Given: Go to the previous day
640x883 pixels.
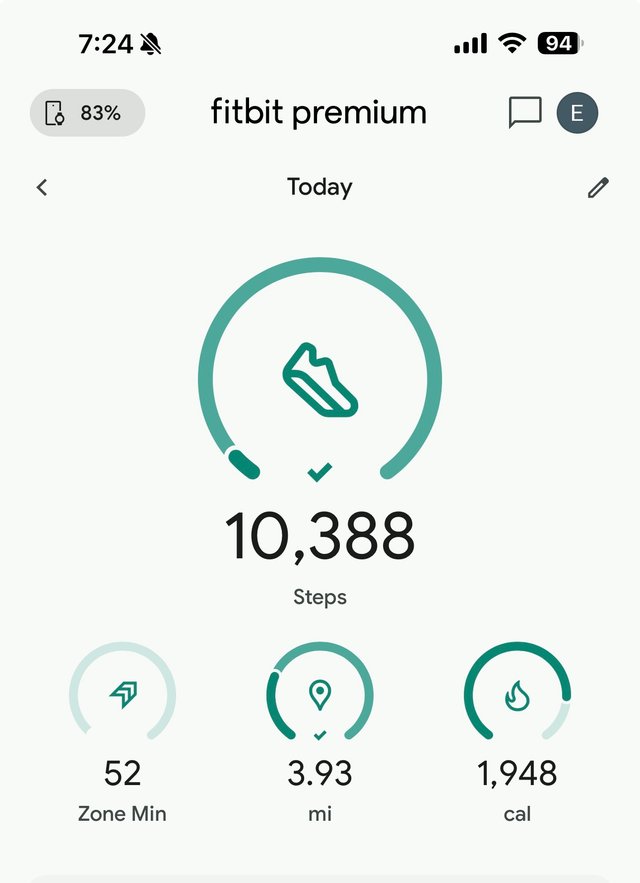Looking at the screenshot, I should coord(42,187).
